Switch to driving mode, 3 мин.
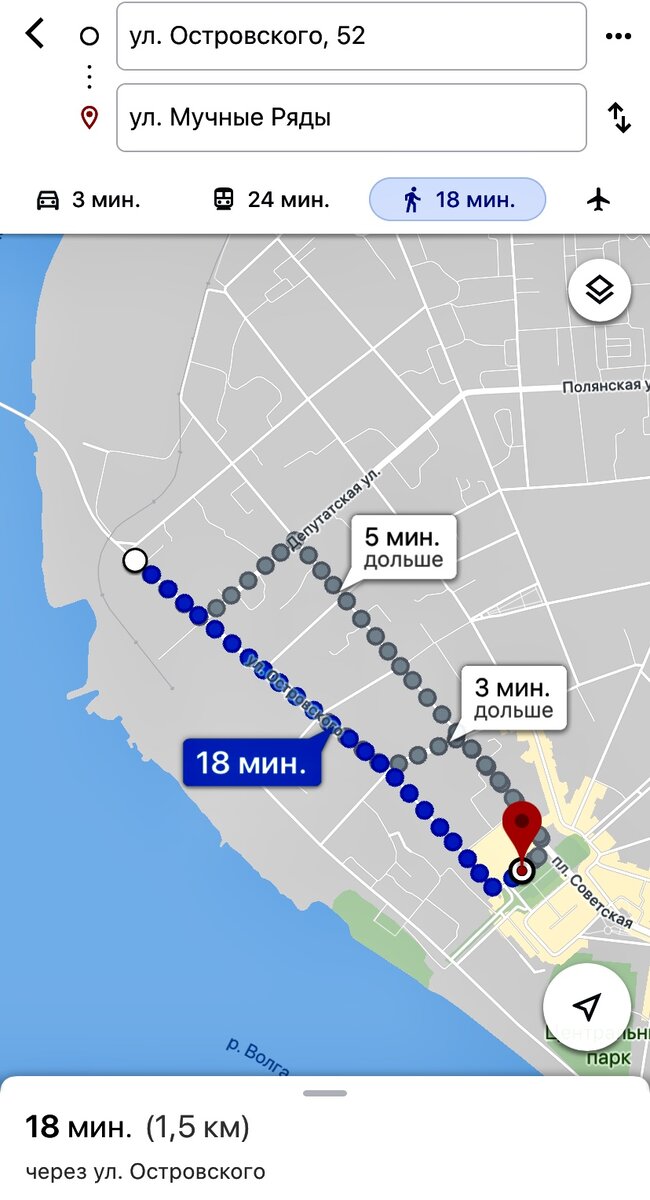The height and width of the screenshot is (1200, 650). tap(88, 199)
